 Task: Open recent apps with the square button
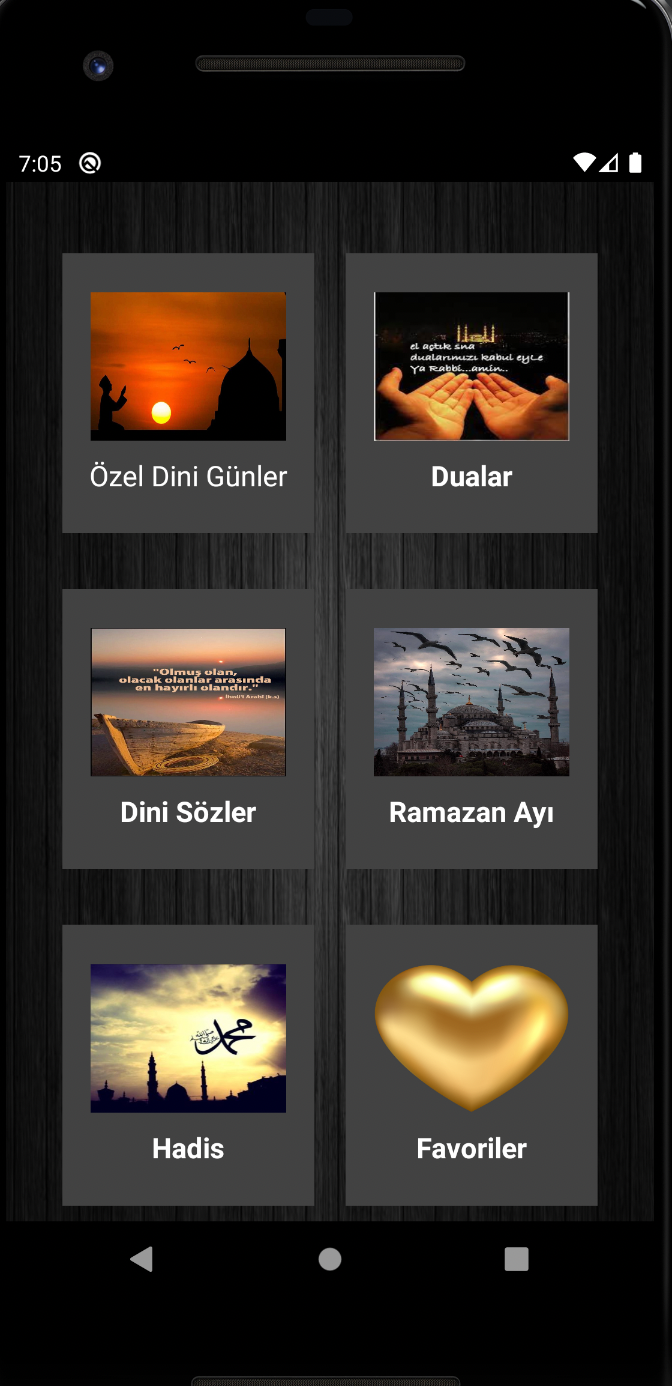point(516,1259)
